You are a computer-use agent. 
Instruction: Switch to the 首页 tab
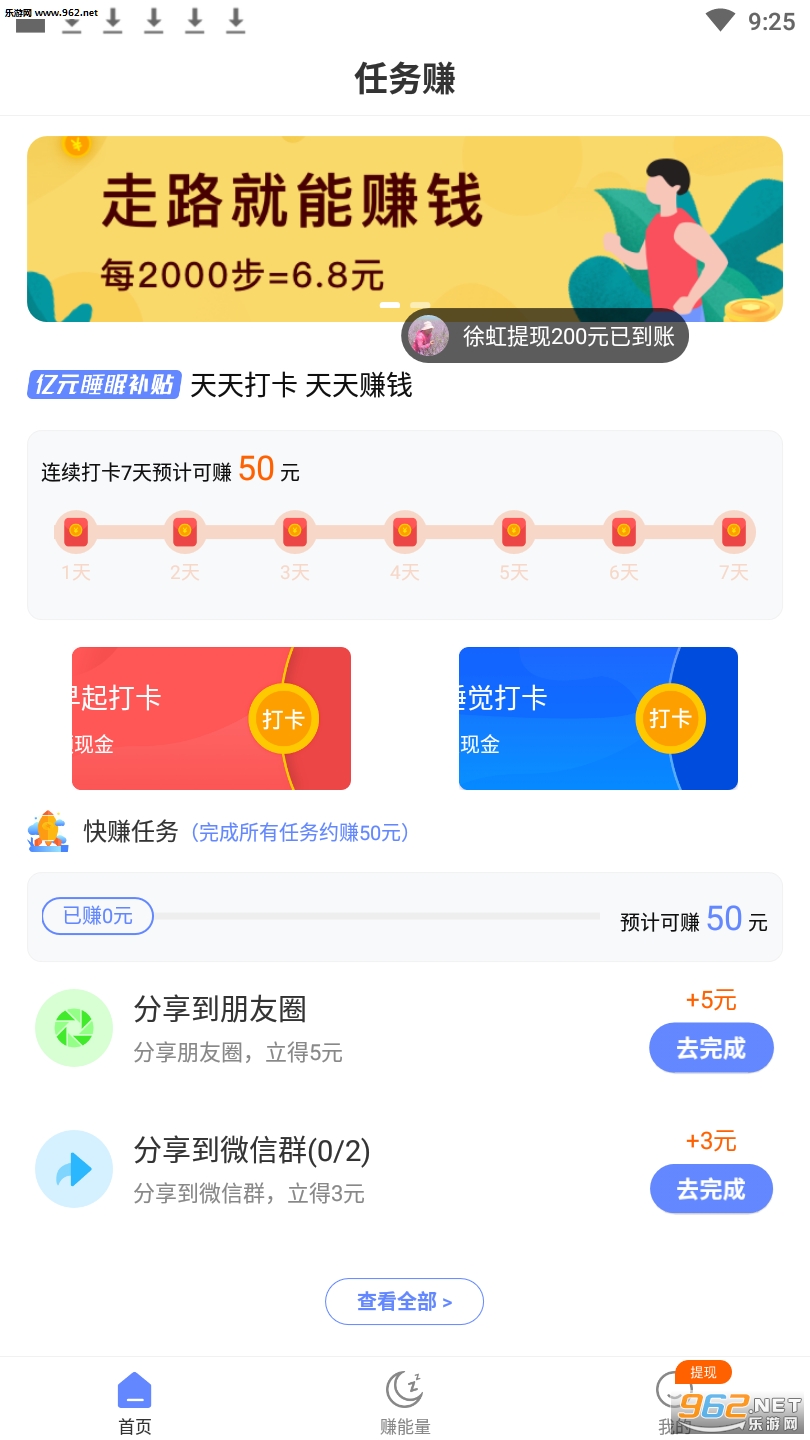[135, 1402]
